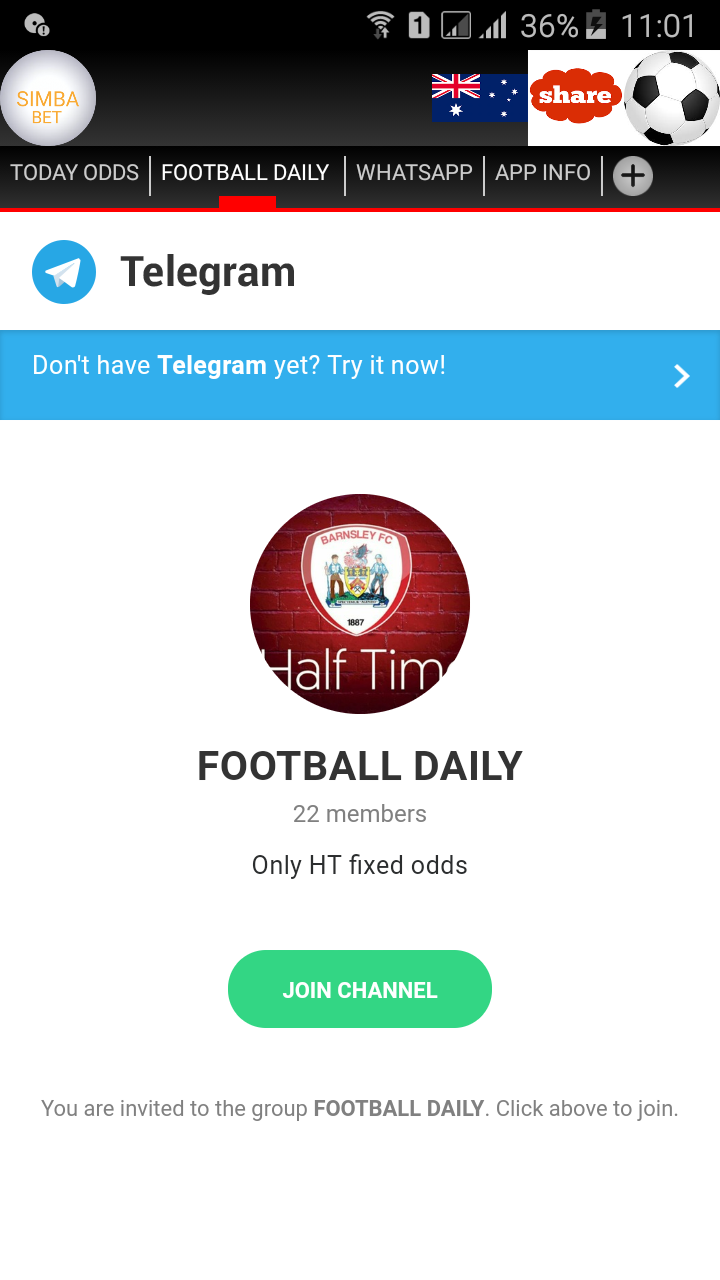Go to the APP INFO tab

point(543,173)
